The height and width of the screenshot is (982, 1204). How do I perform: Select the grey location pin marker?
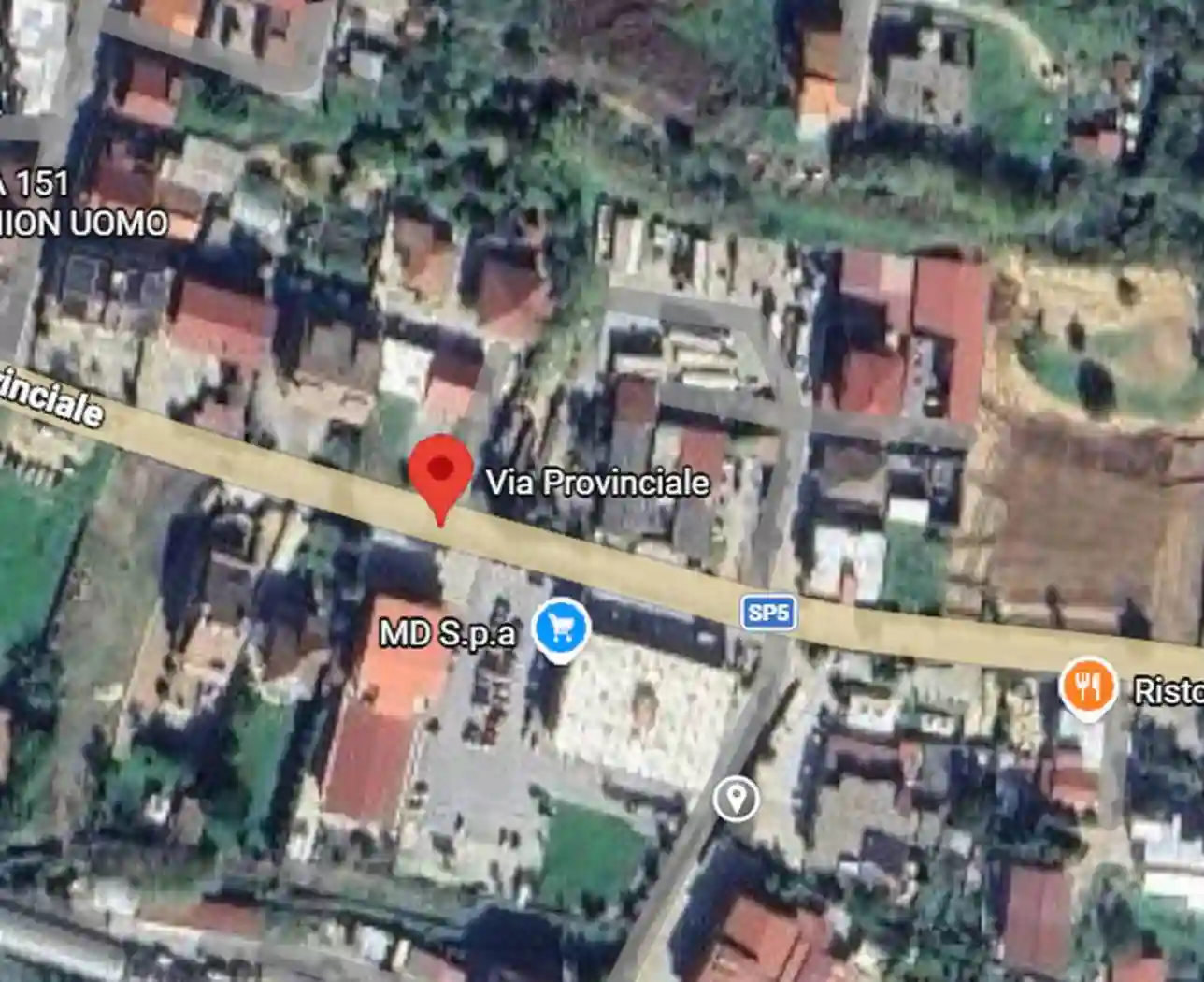tap(736, 800)
